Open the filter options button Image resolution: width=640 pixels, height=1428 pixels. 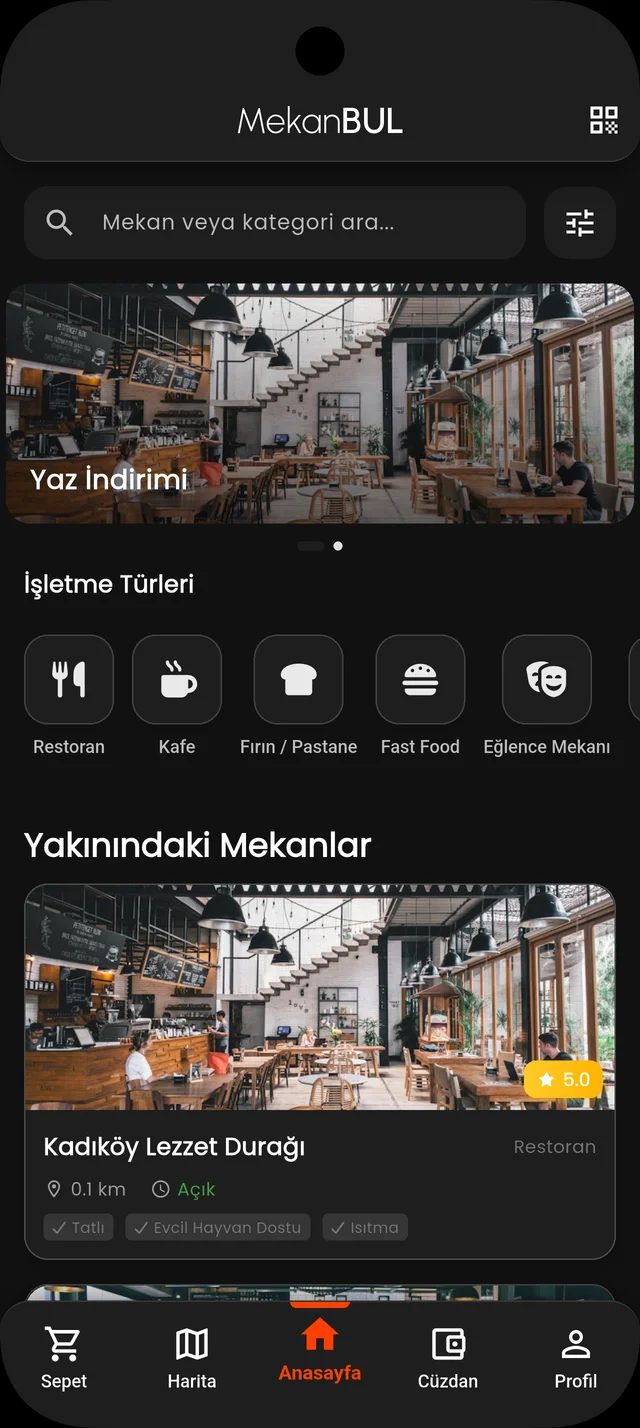(580, 222)
